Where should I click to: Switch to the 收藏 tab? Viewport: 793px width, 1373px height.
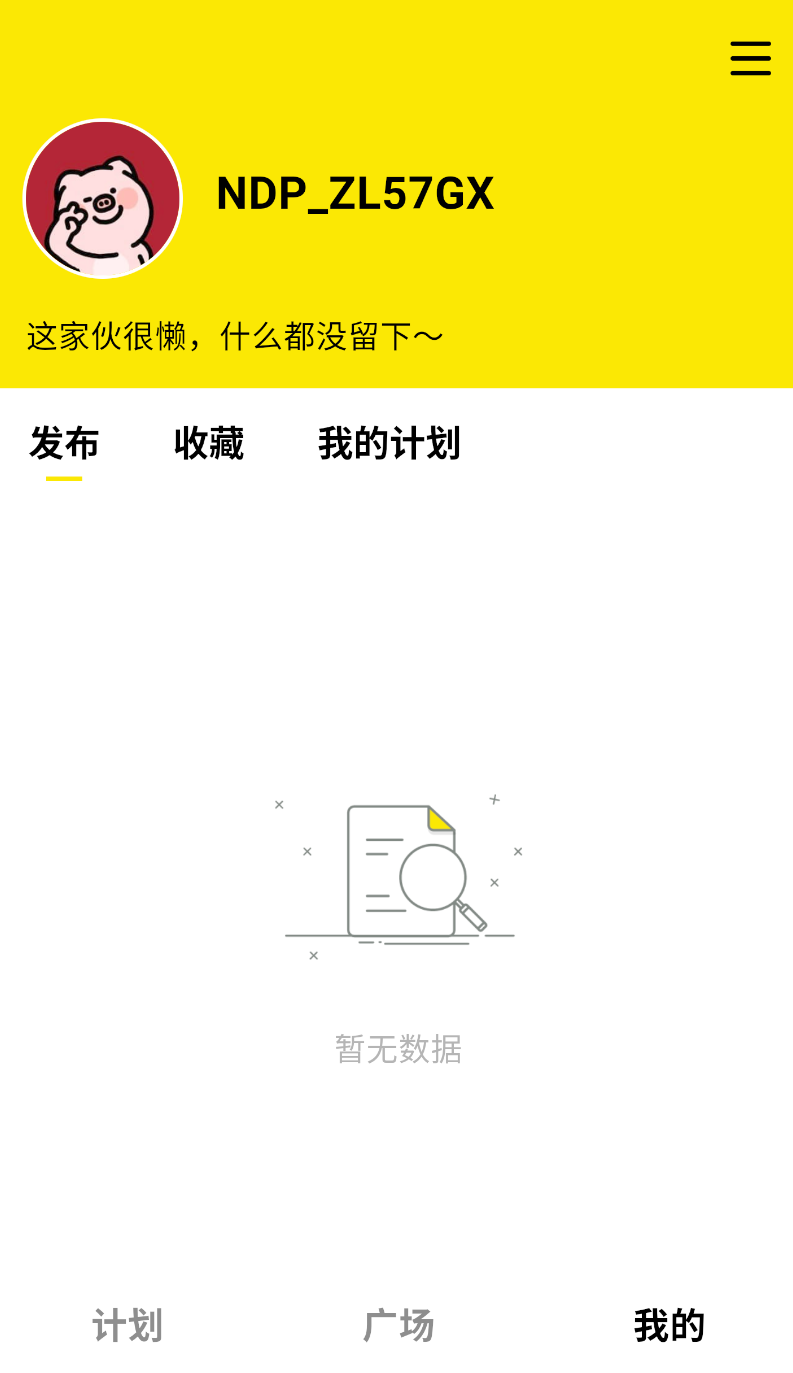(x=208, y=443)
